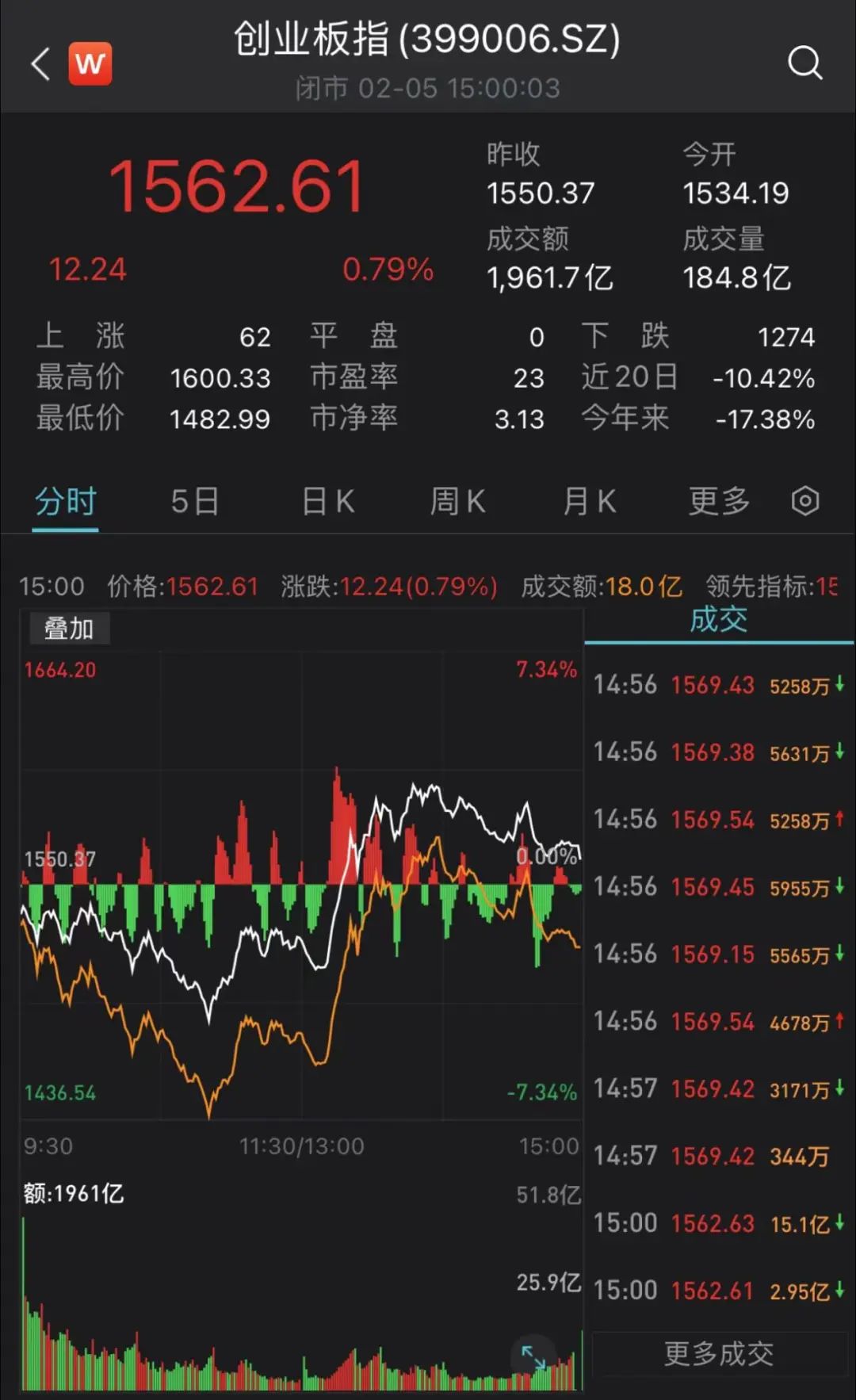The image size is (856, 1400).
Task: Open 更多成交 to view more trades
Action: click(719, 1353)
